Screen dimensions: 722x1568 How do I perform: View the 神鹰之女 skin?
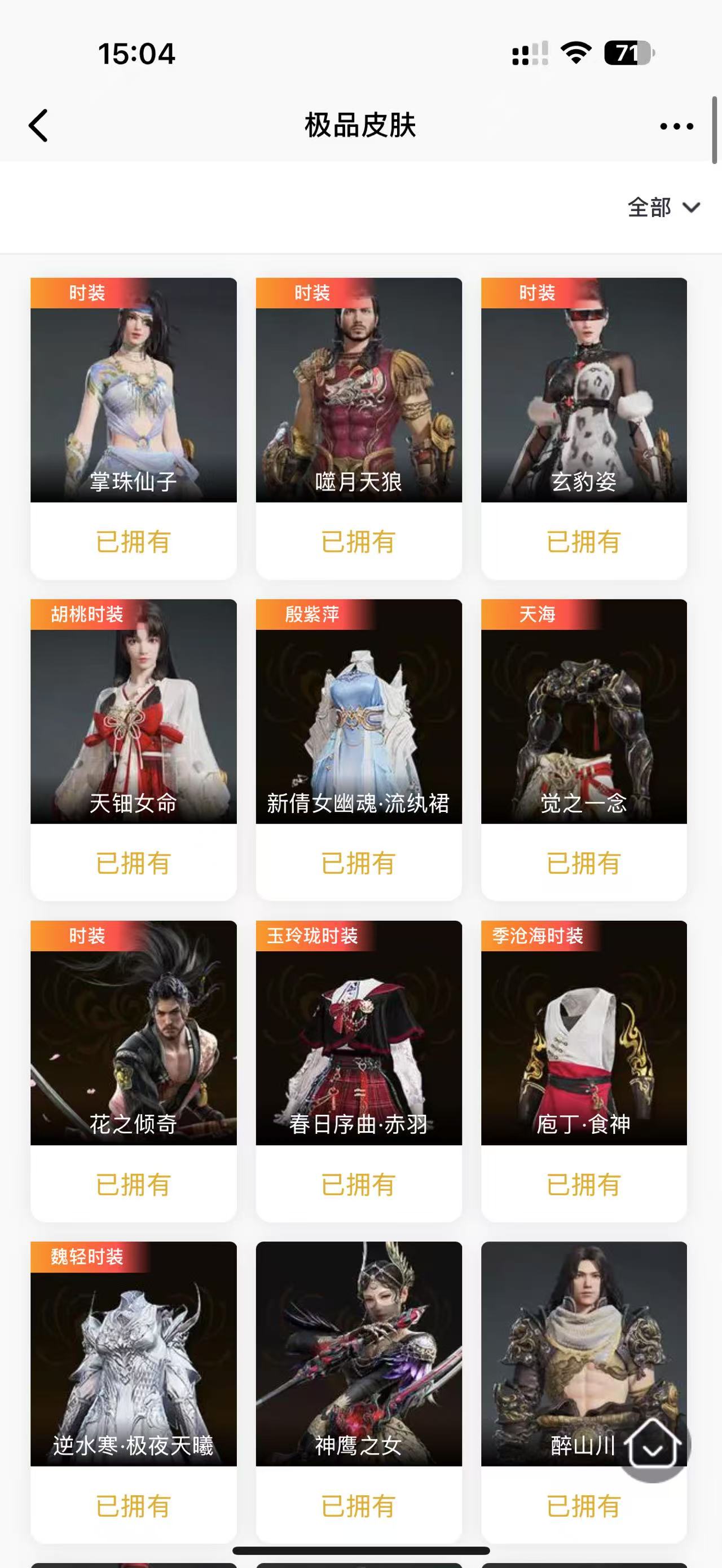click(359, 1354)
